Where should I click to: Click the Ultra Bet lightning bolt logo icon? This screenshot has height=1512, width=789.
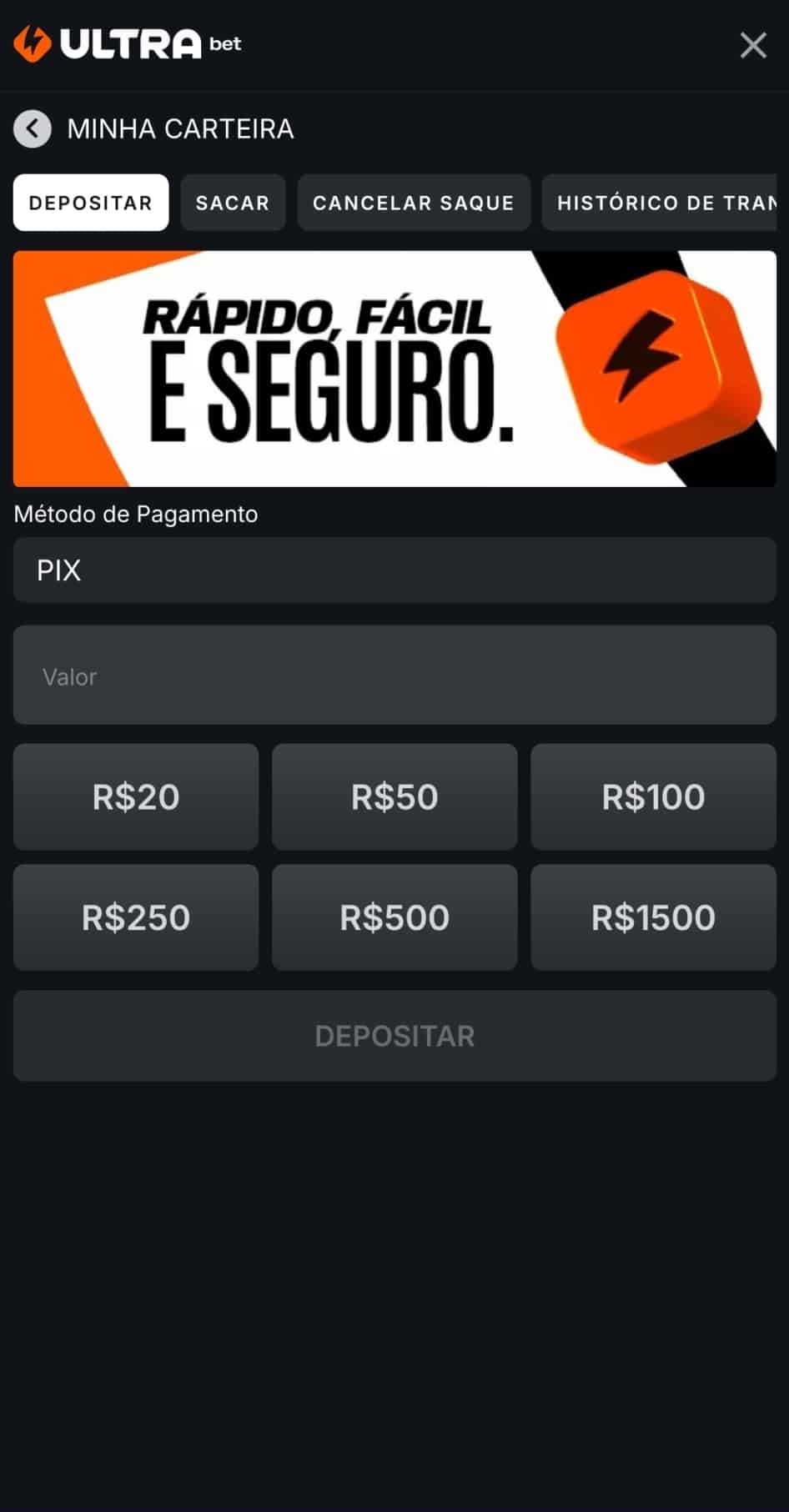34,45
